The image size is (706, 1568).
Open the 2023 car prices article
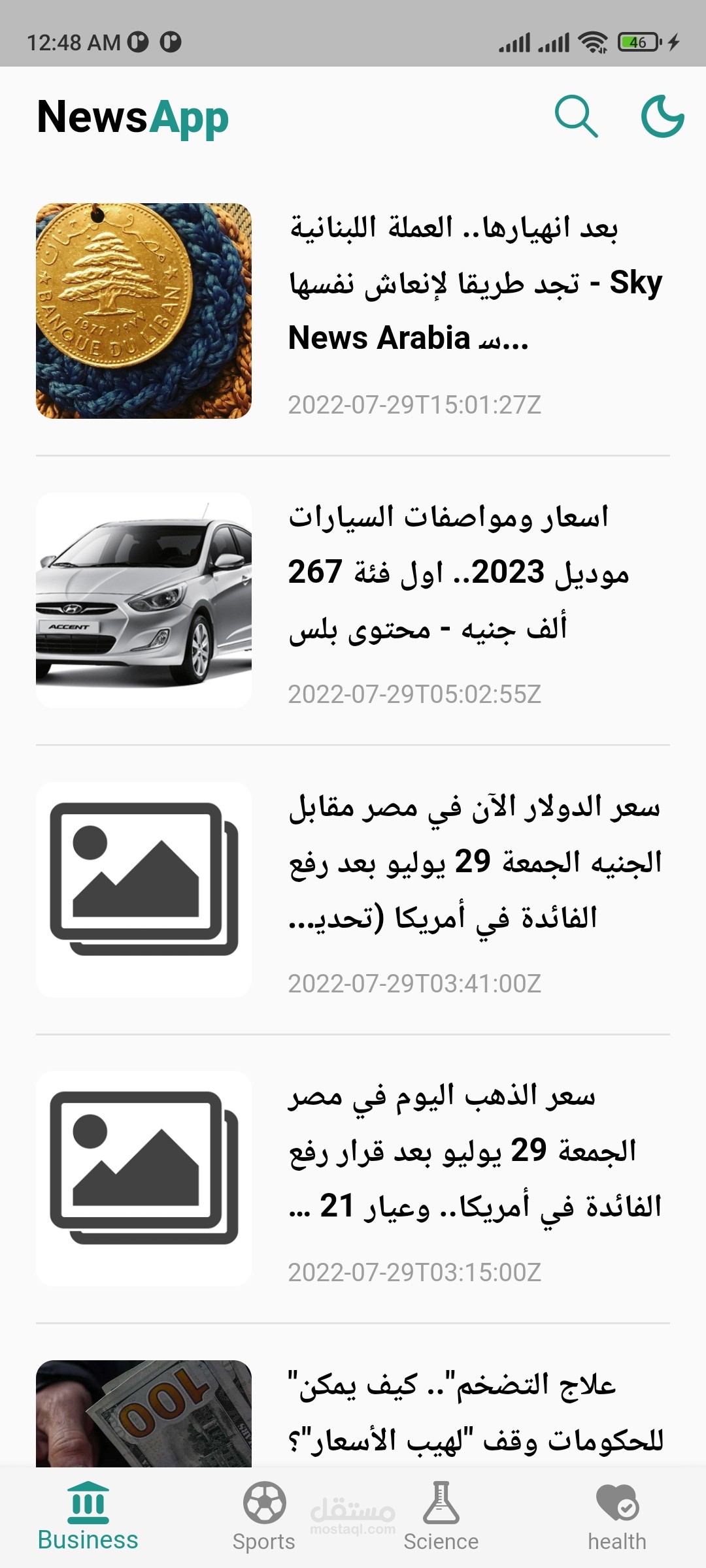[458, 572]
